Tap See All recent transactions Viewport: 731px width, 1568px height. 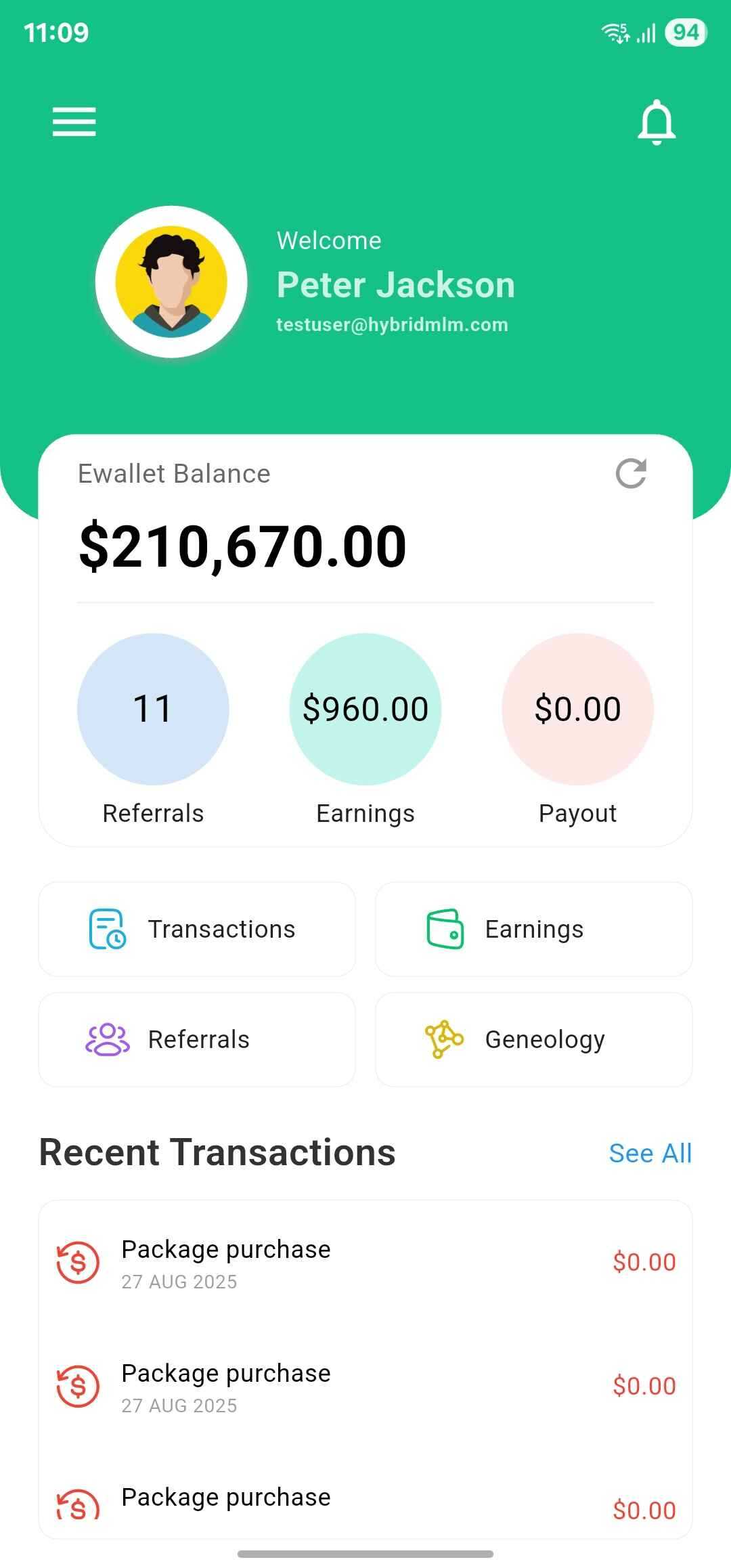(650, 1153)
